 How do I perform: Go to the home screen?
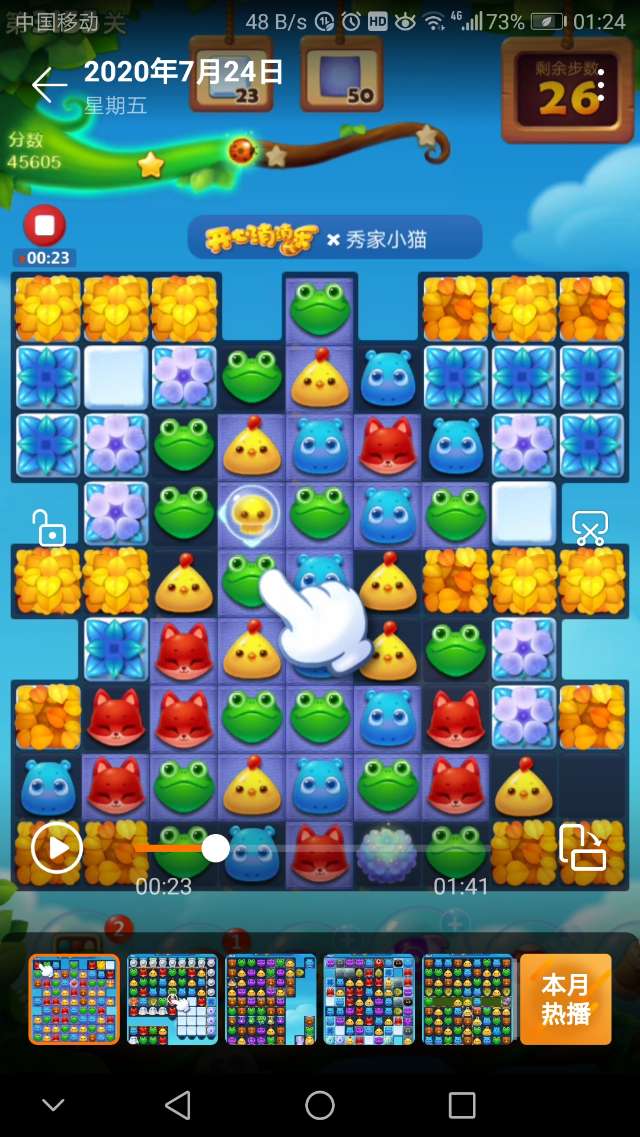point(320,1104)
